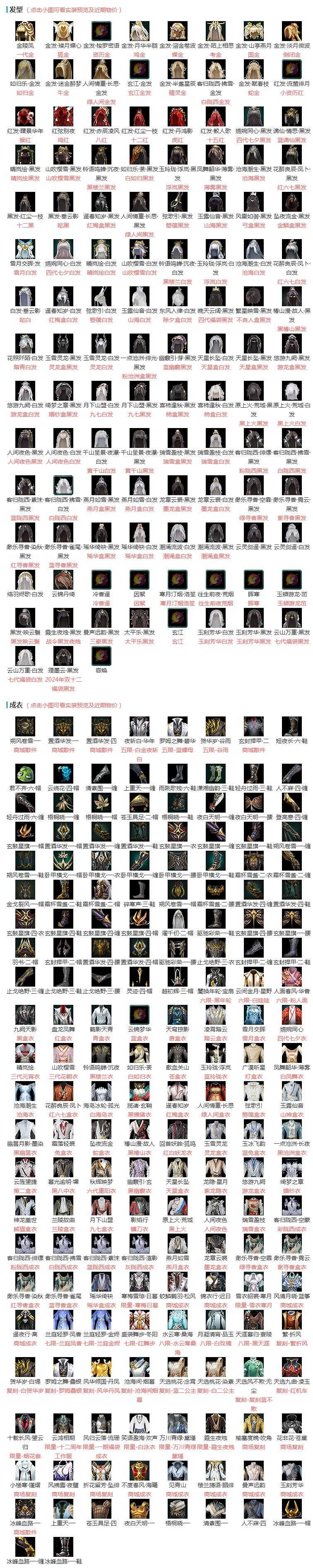Select the 九朗天影 outfit image
Viewport: 313px width, 1568px height.
click(x=25, y=1015)
